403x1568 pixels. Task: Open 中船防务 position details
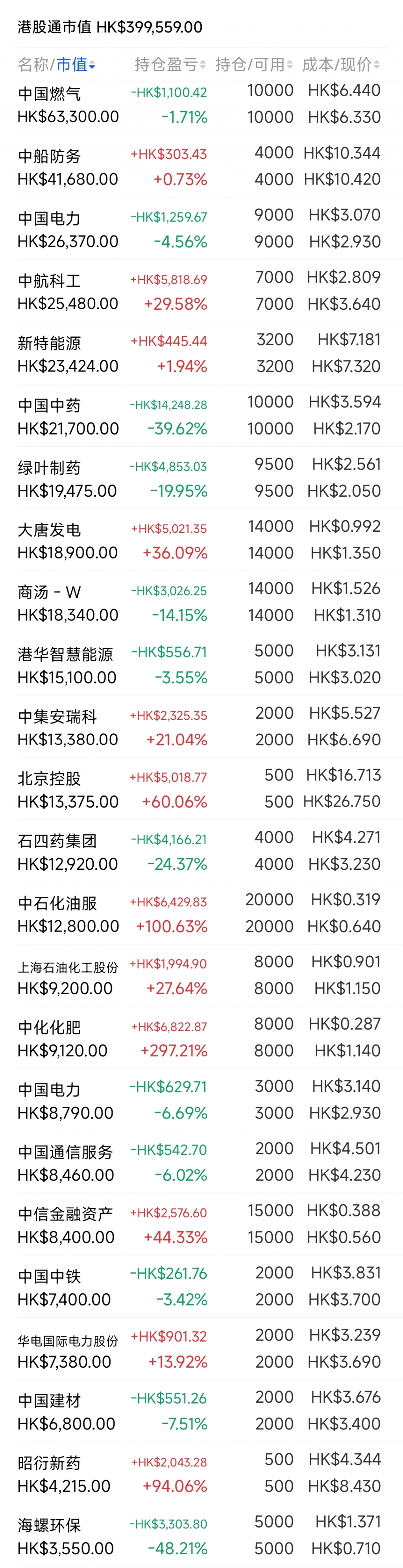click(201, 167)
